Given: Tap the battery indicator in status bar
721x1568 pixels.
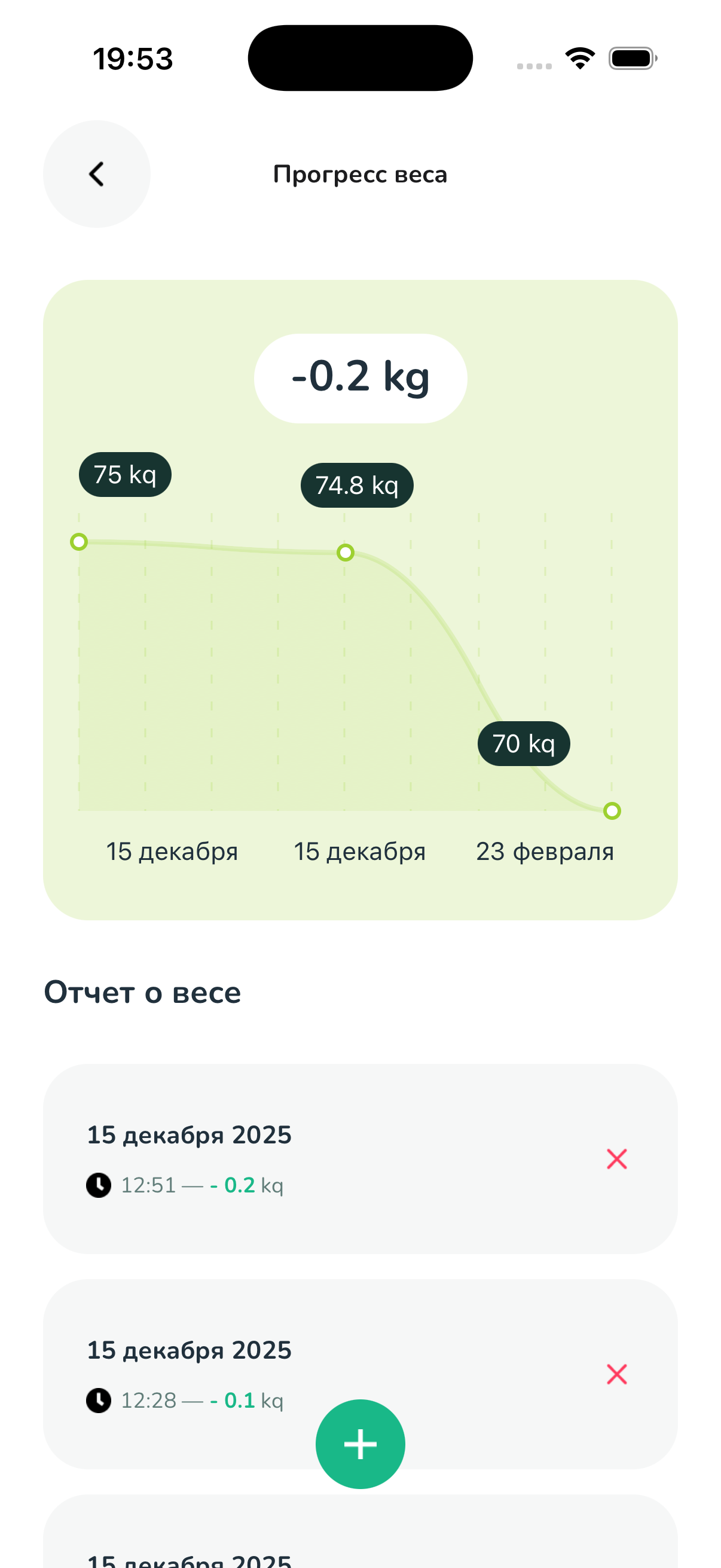Looking at the screenshot, I should (x=631, y=57).
